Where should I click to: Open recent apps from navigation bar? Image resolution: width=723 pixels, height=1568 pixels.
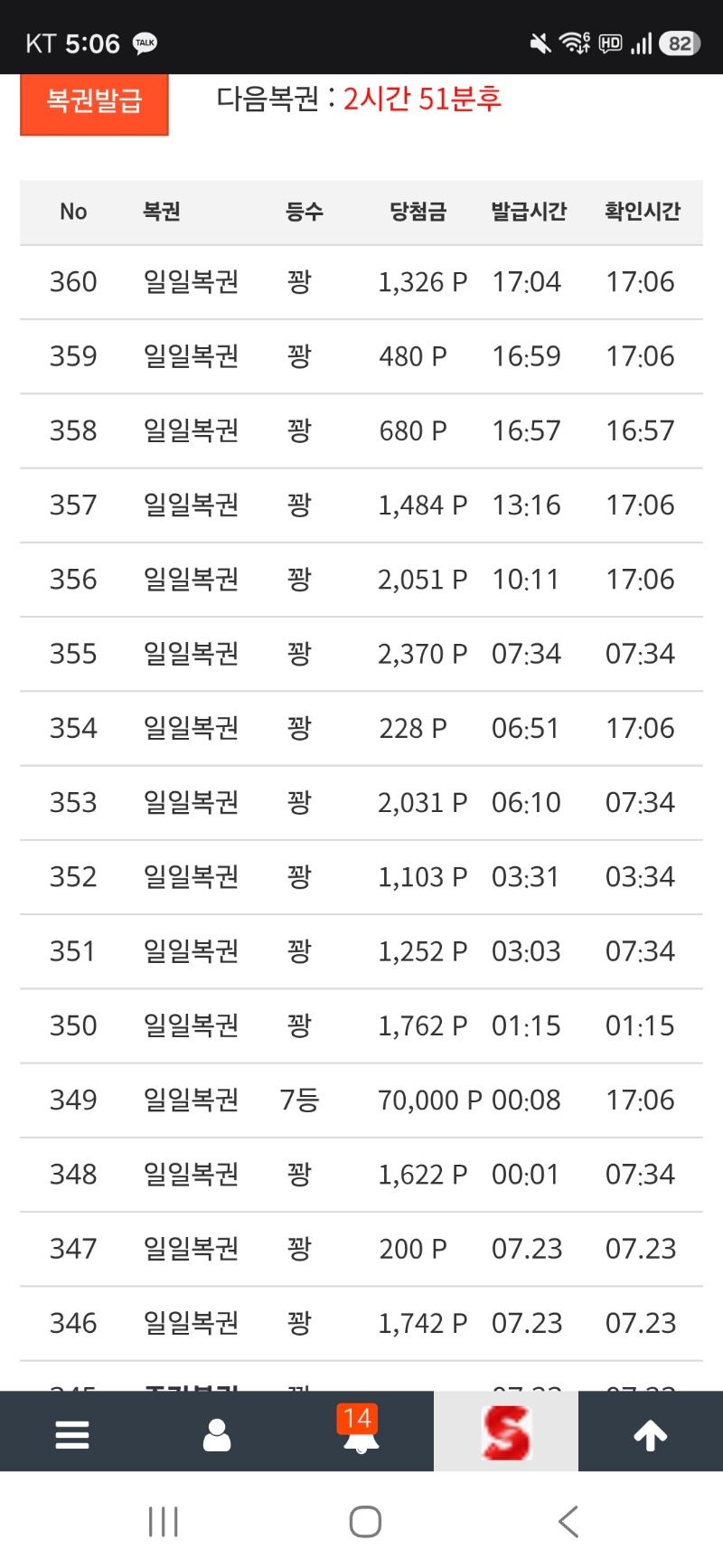point(164,1522)
